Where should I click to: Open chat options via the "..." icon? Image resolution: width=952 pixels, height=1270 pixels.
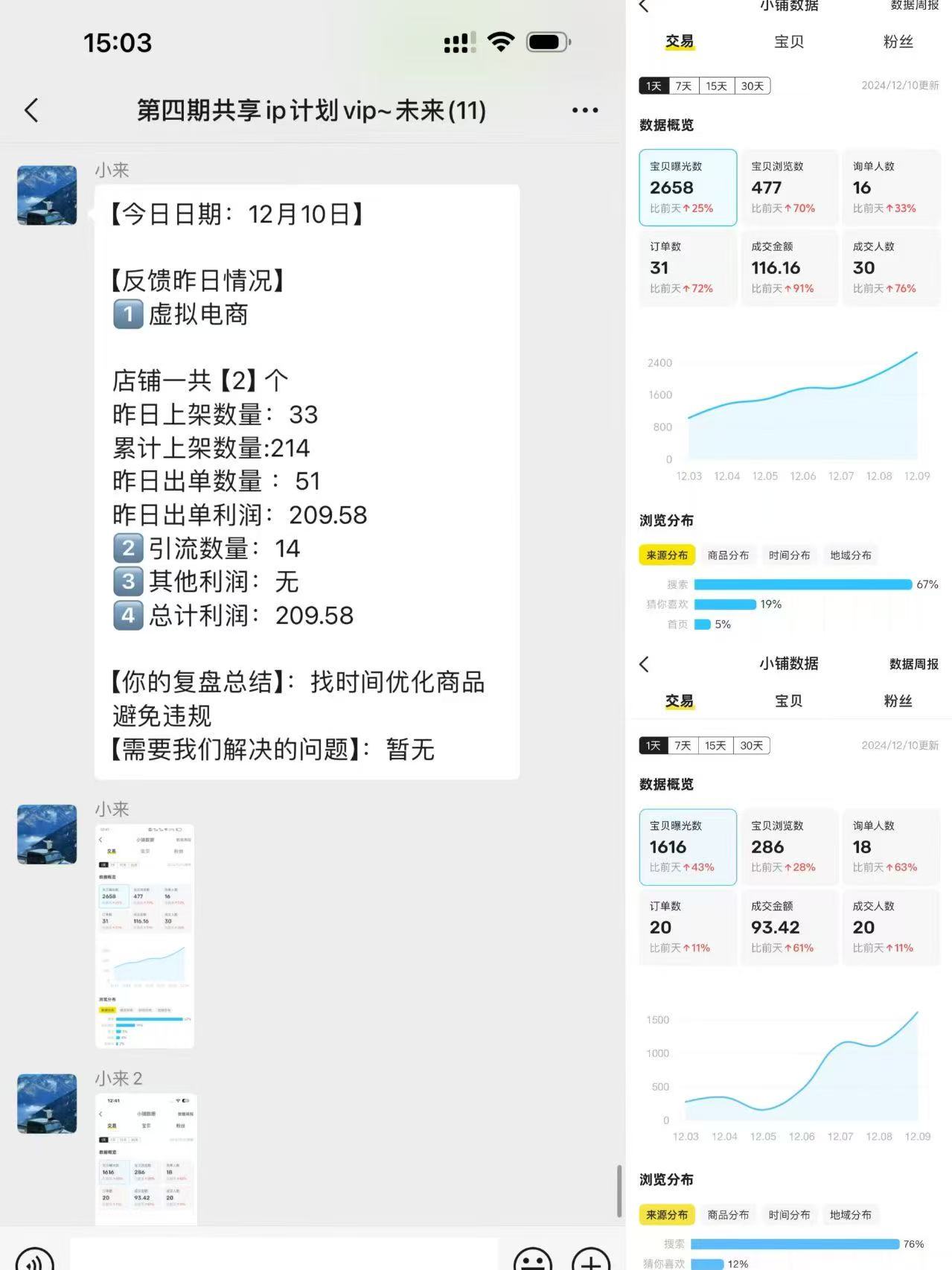tap(585, 109)
